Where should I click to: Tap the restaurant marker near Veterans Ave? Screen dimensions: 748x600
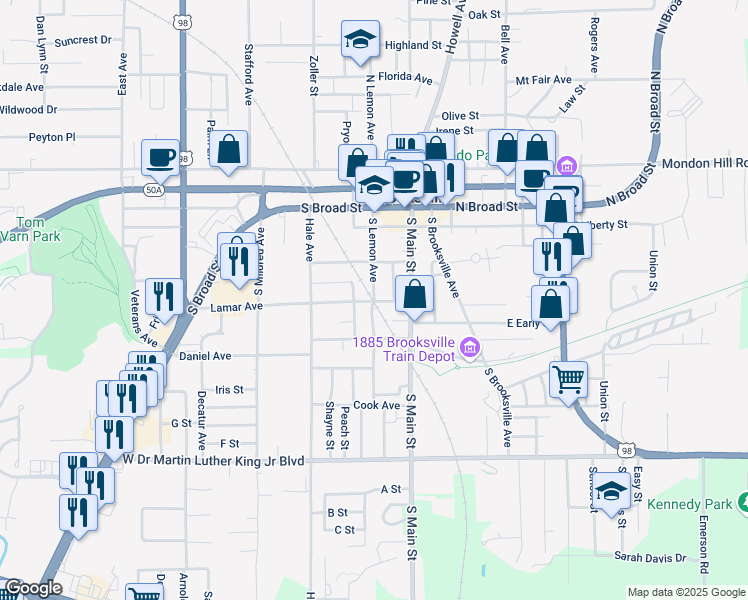[165, 297]
